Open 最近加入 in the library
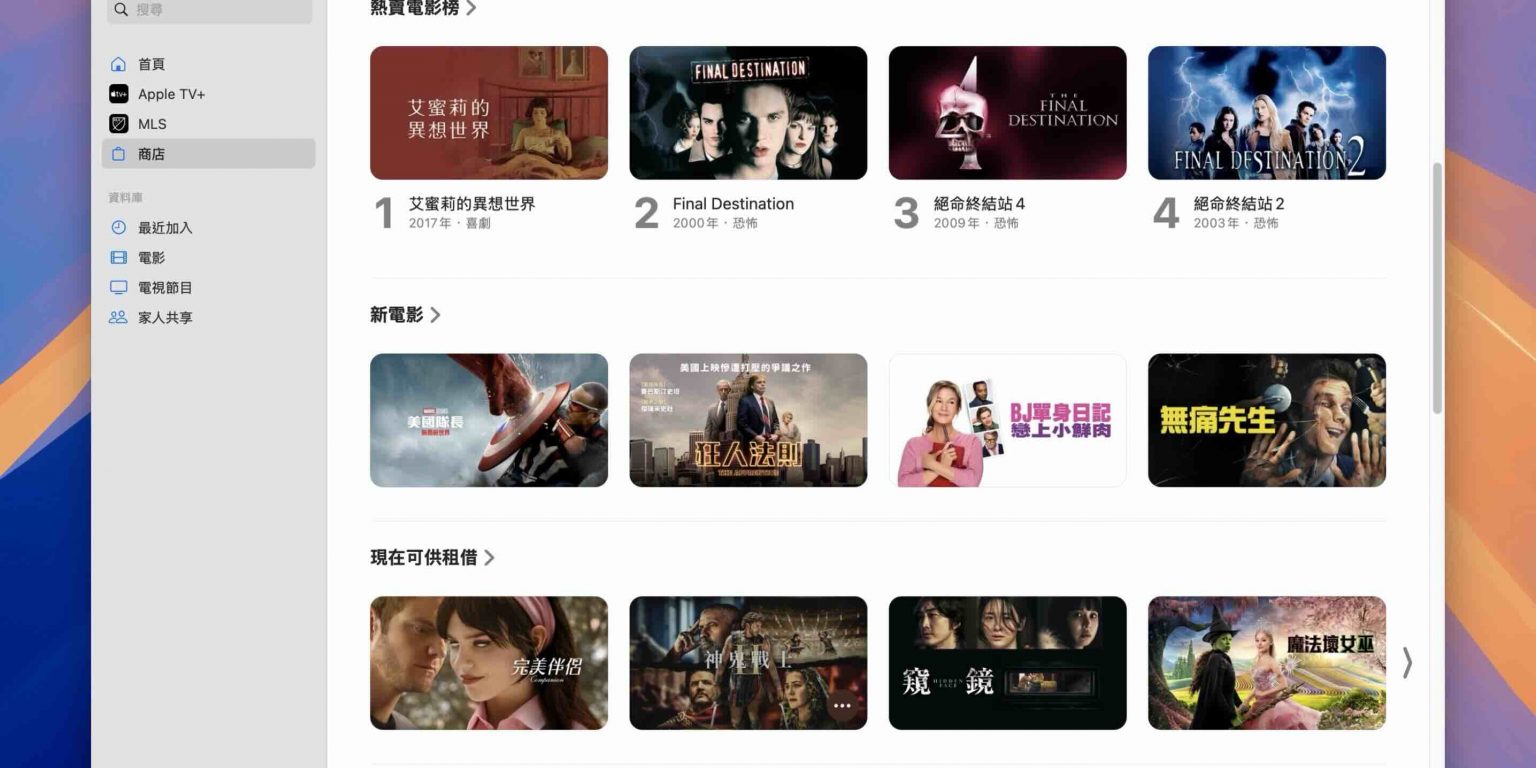The height and width of the screenshot is (768, 1536). 165,228
